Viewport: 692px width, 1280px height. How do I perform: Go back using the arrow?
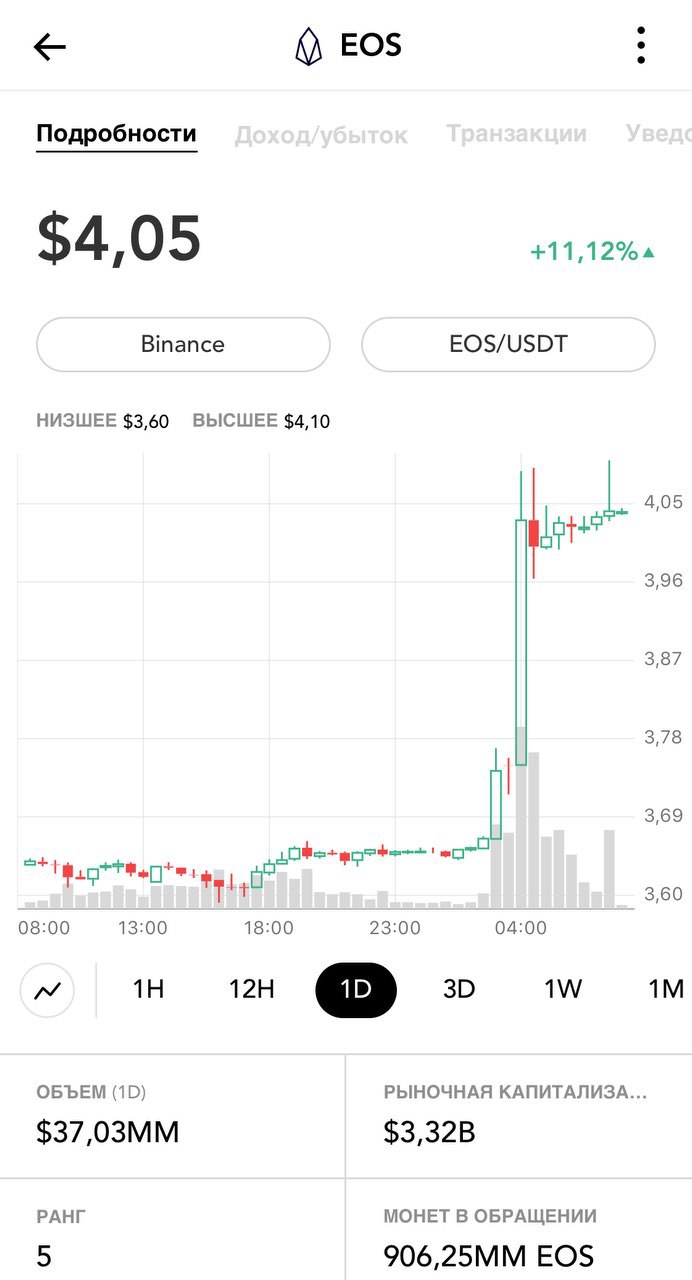point(49,46)
